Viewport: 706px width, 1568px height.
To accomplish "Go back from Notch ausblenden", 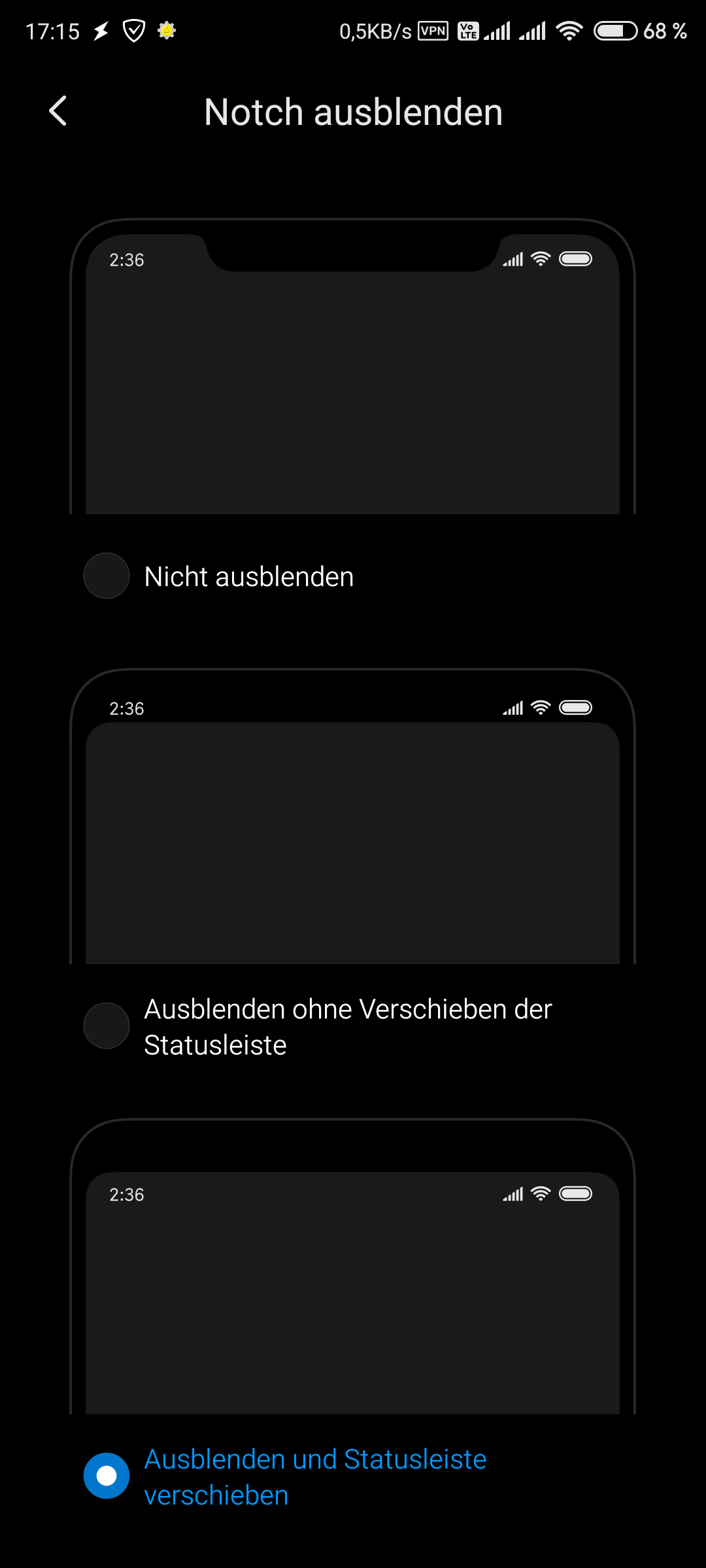I will tap(58, 111).
